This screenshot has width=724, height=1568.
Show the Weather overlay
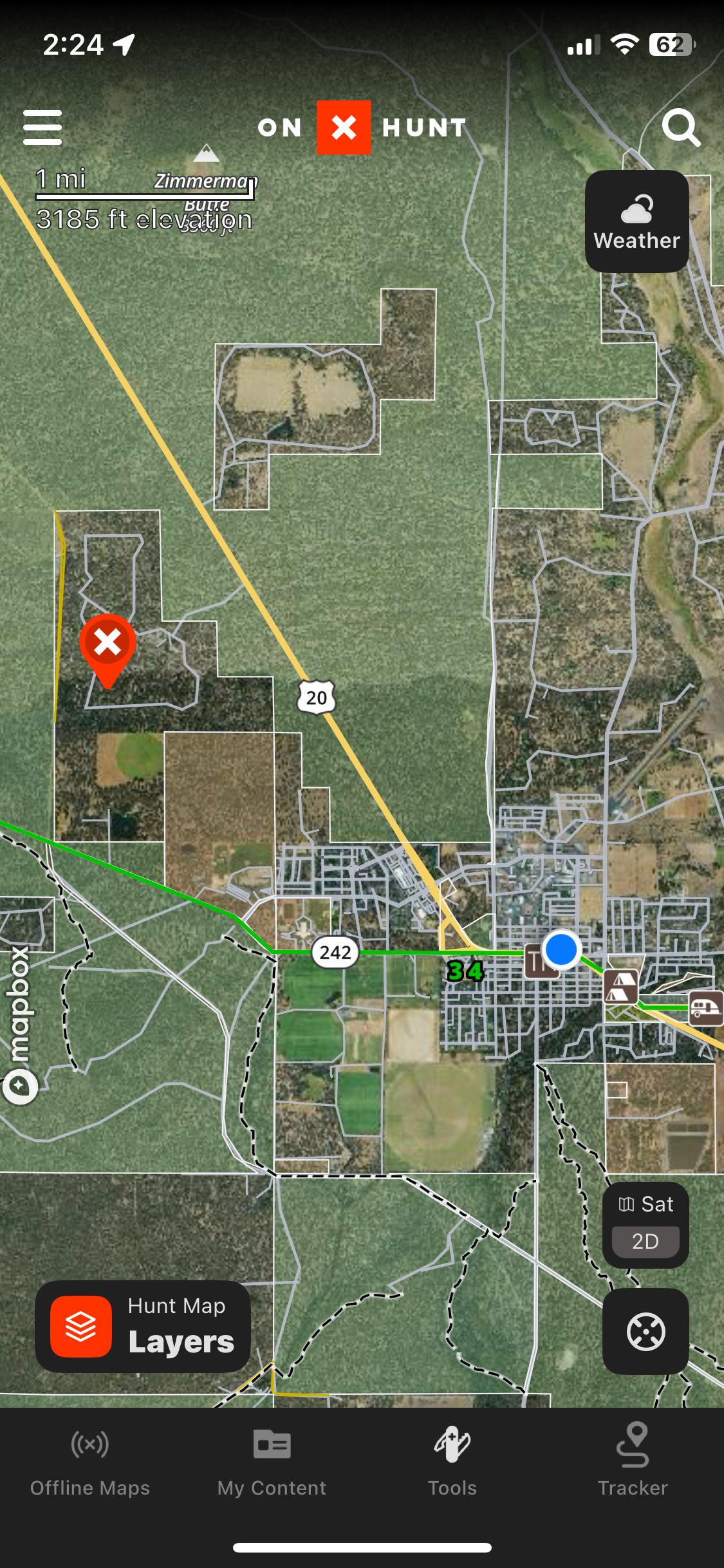coord(636,221)
